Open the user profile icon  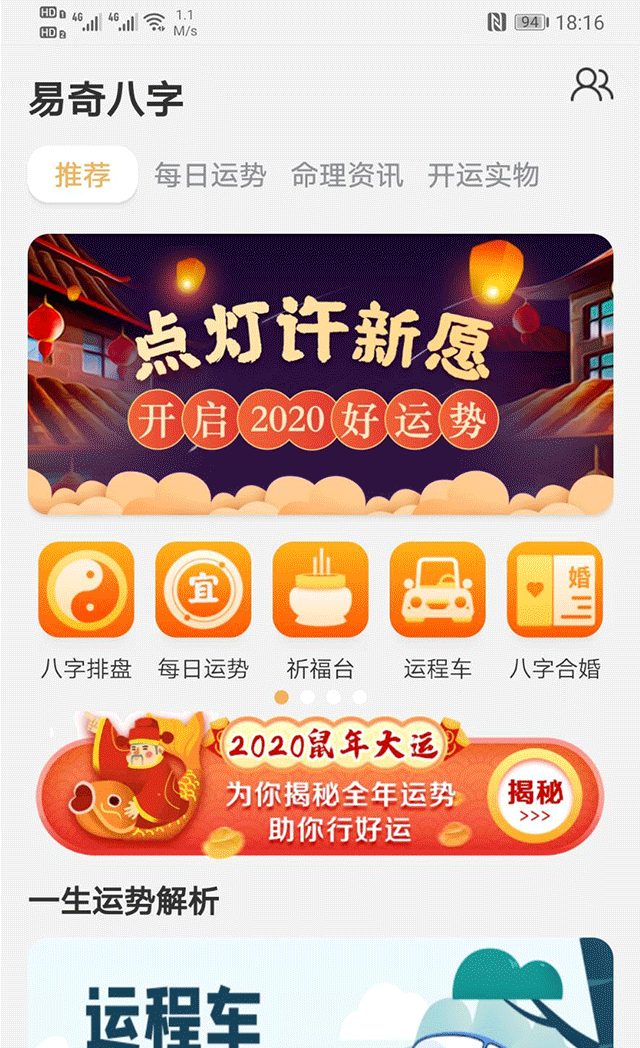click(x=591, y=85)
